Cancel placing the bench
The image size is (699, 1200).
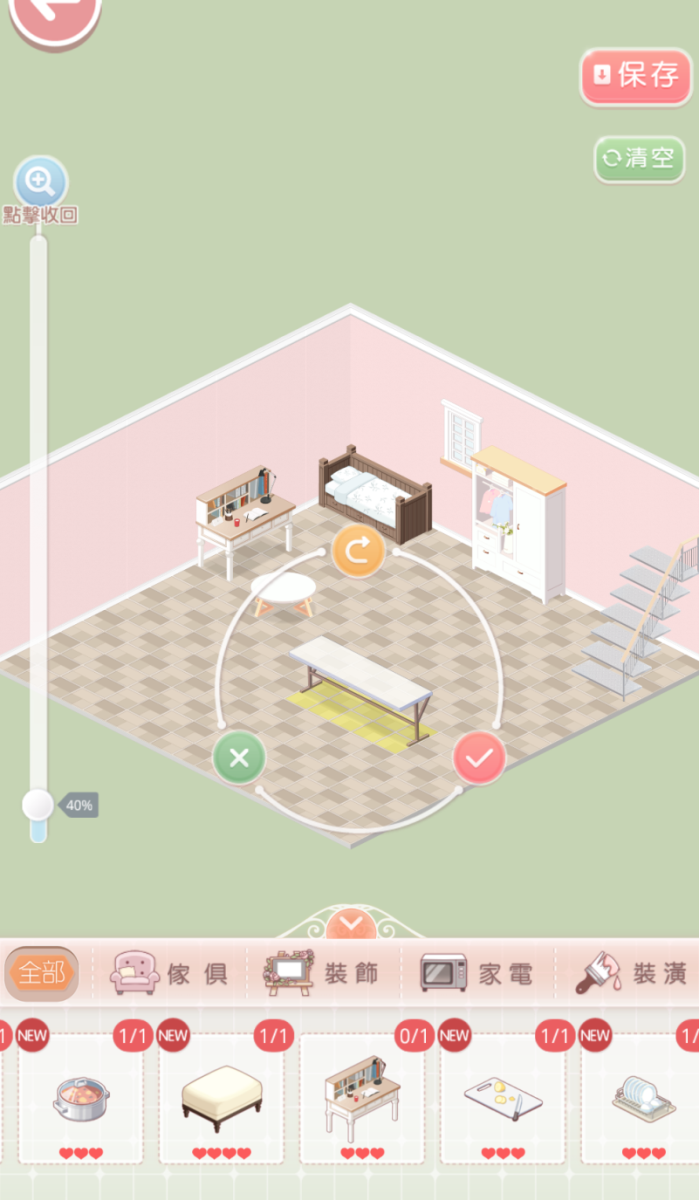(239, 757)
